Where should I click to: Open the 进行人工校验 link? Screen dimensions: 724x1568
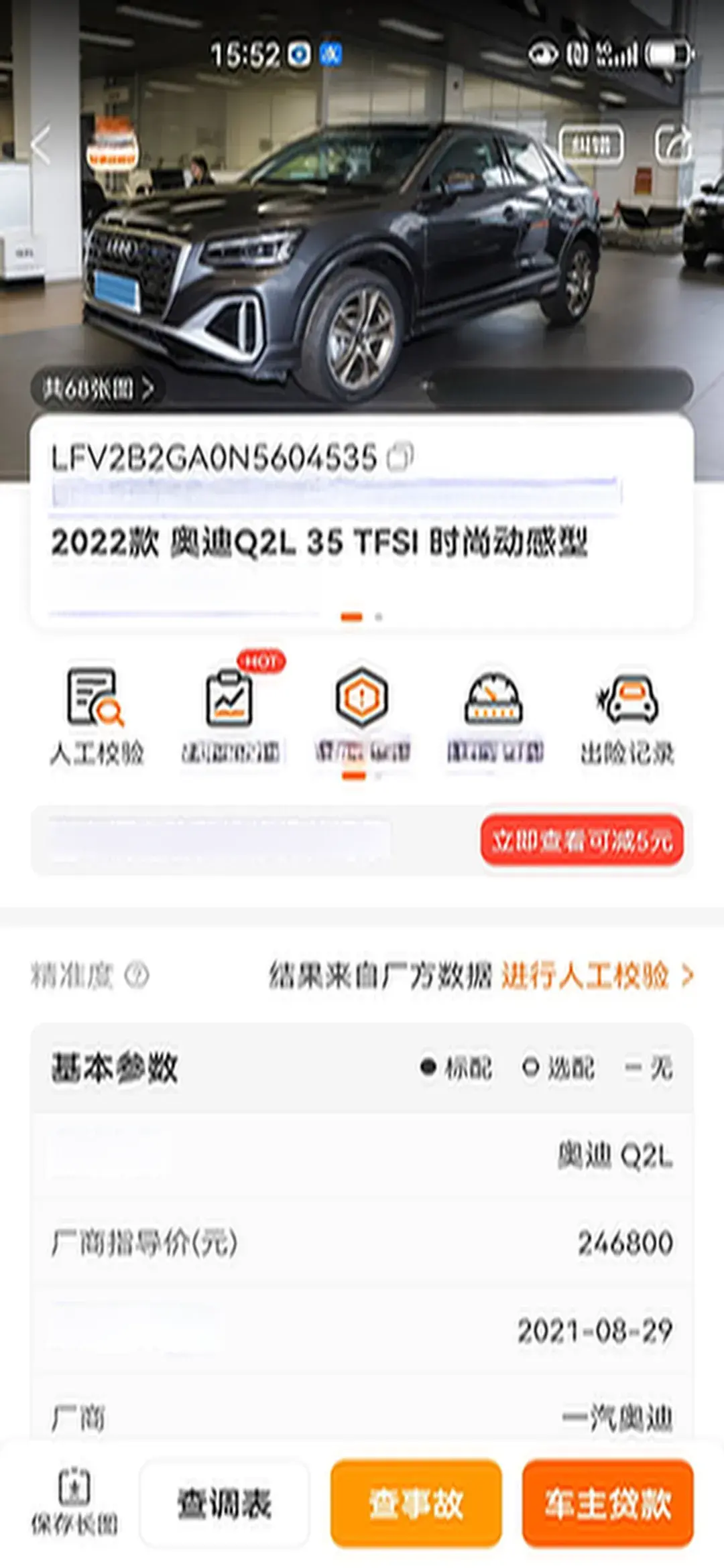pyautogui.click(x=595, y=975)
